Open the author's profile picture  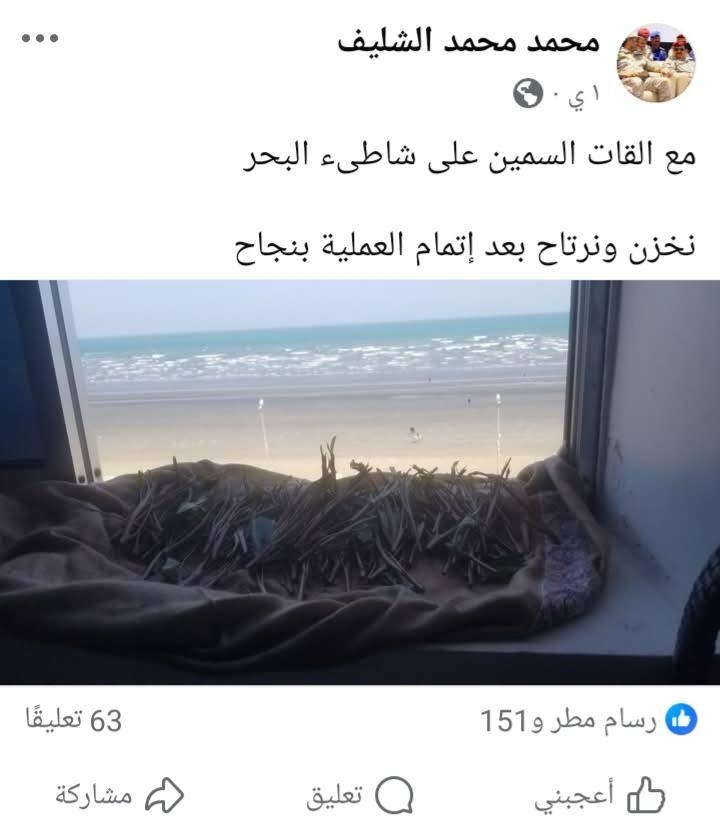pyautogui.click(x=656, y=64)
